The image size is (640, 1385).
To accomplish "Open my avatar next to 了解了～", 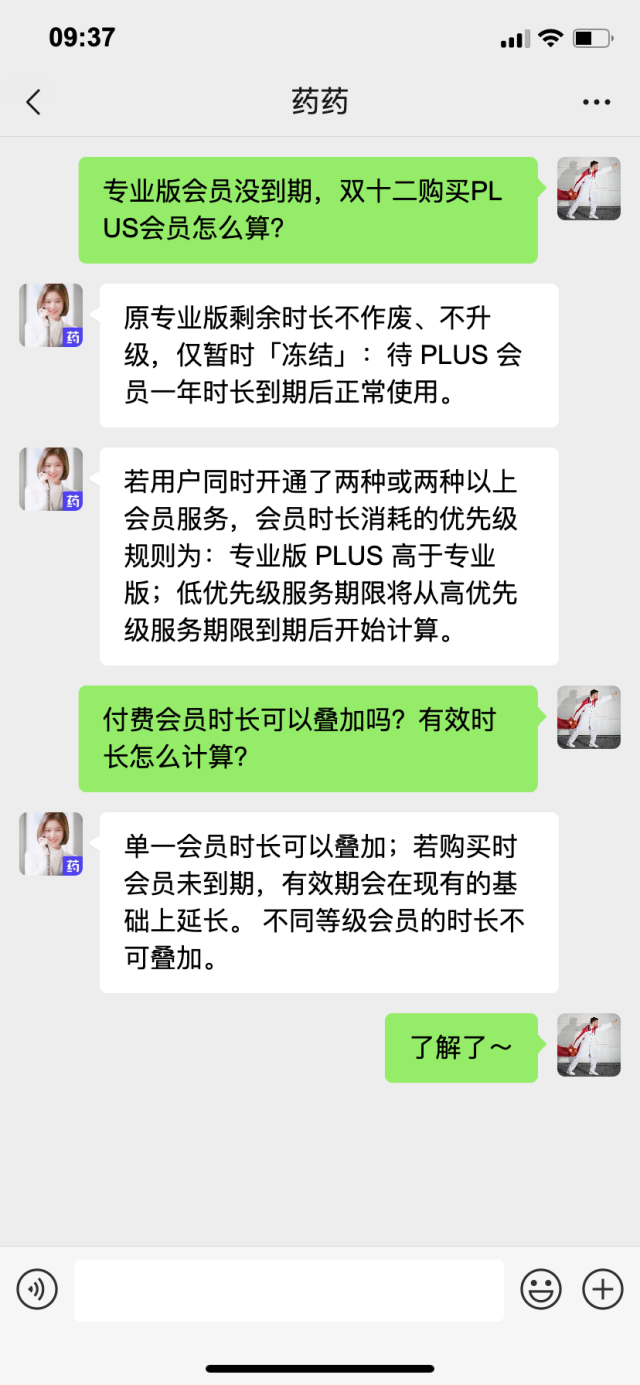I will tap(588, 1045).
